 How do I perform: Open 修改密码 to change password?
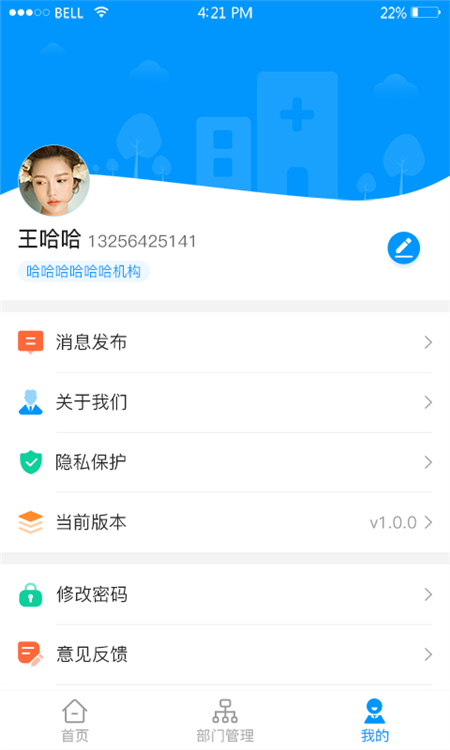coord(225,595)
